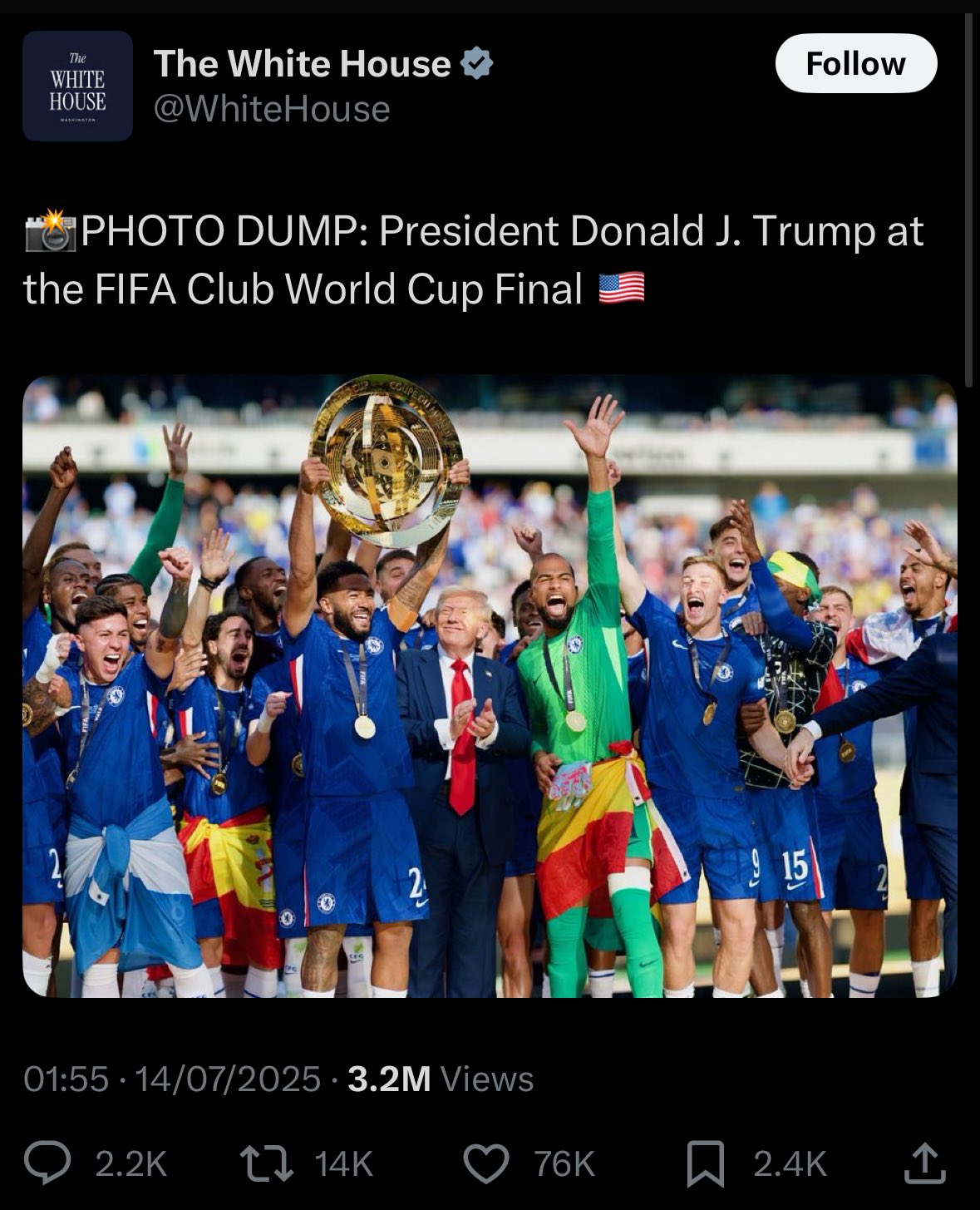
Task: Follow The White House account
Action: (855, 63)
